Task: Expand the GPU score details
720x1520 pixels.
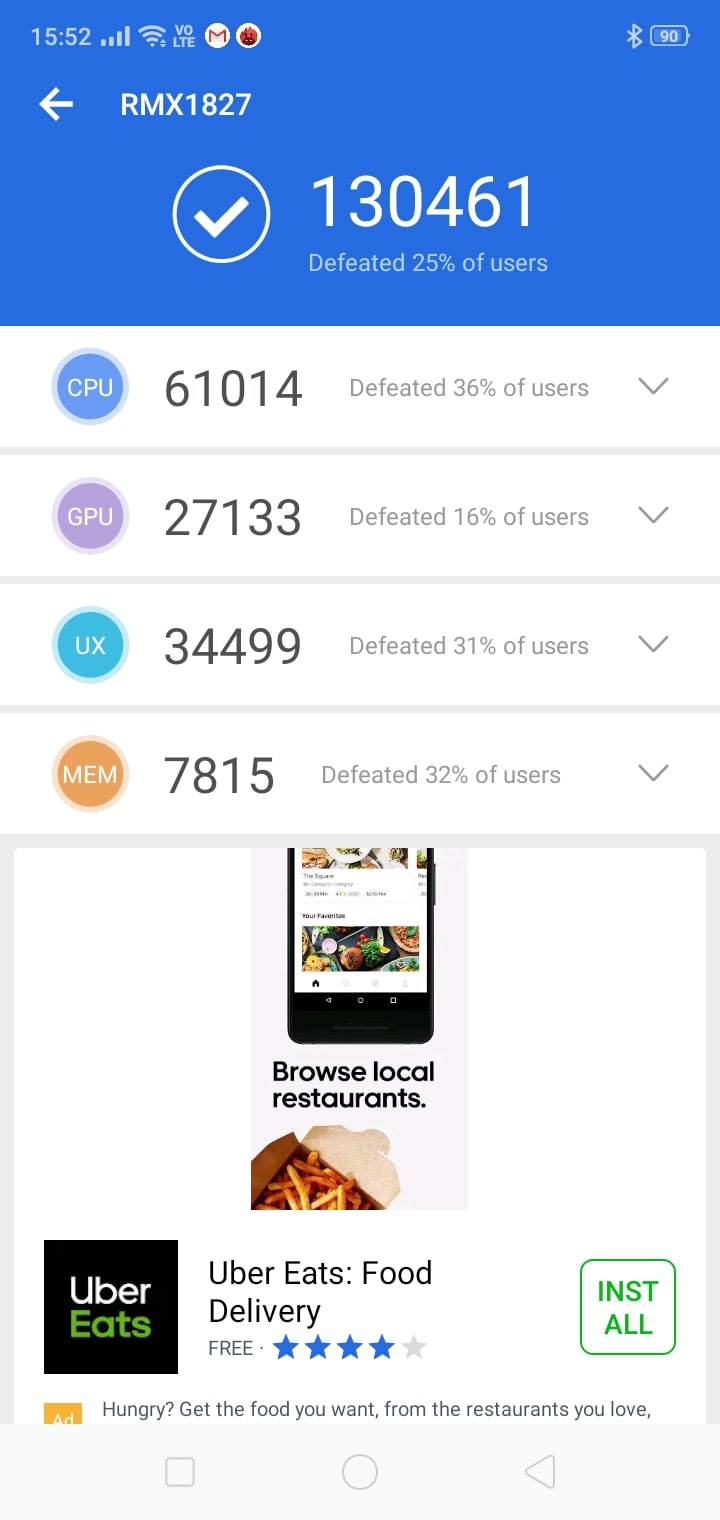Action: pyautogui.click(x=653, y=516)
